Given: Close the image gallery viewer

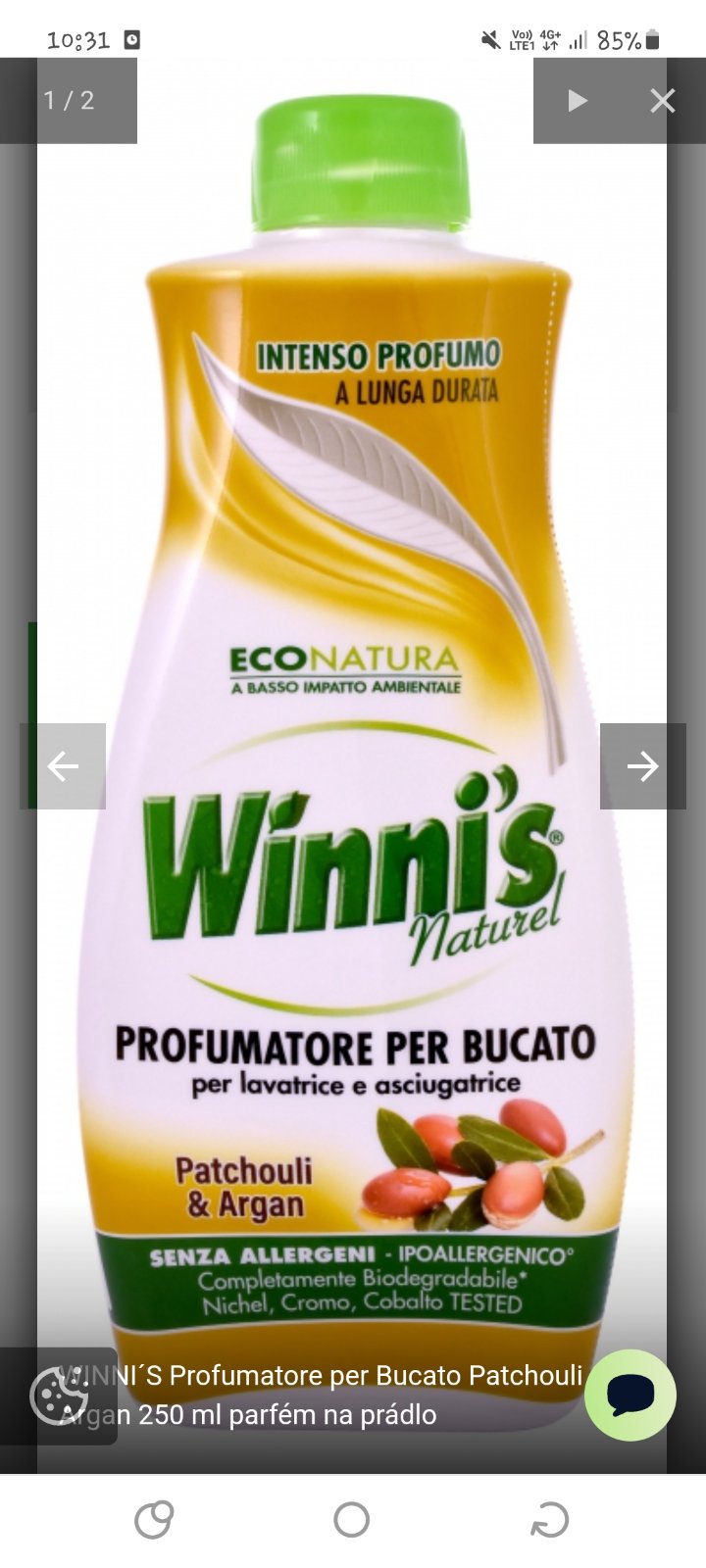Looking at the screenshot, I should (x=663, y=101).
